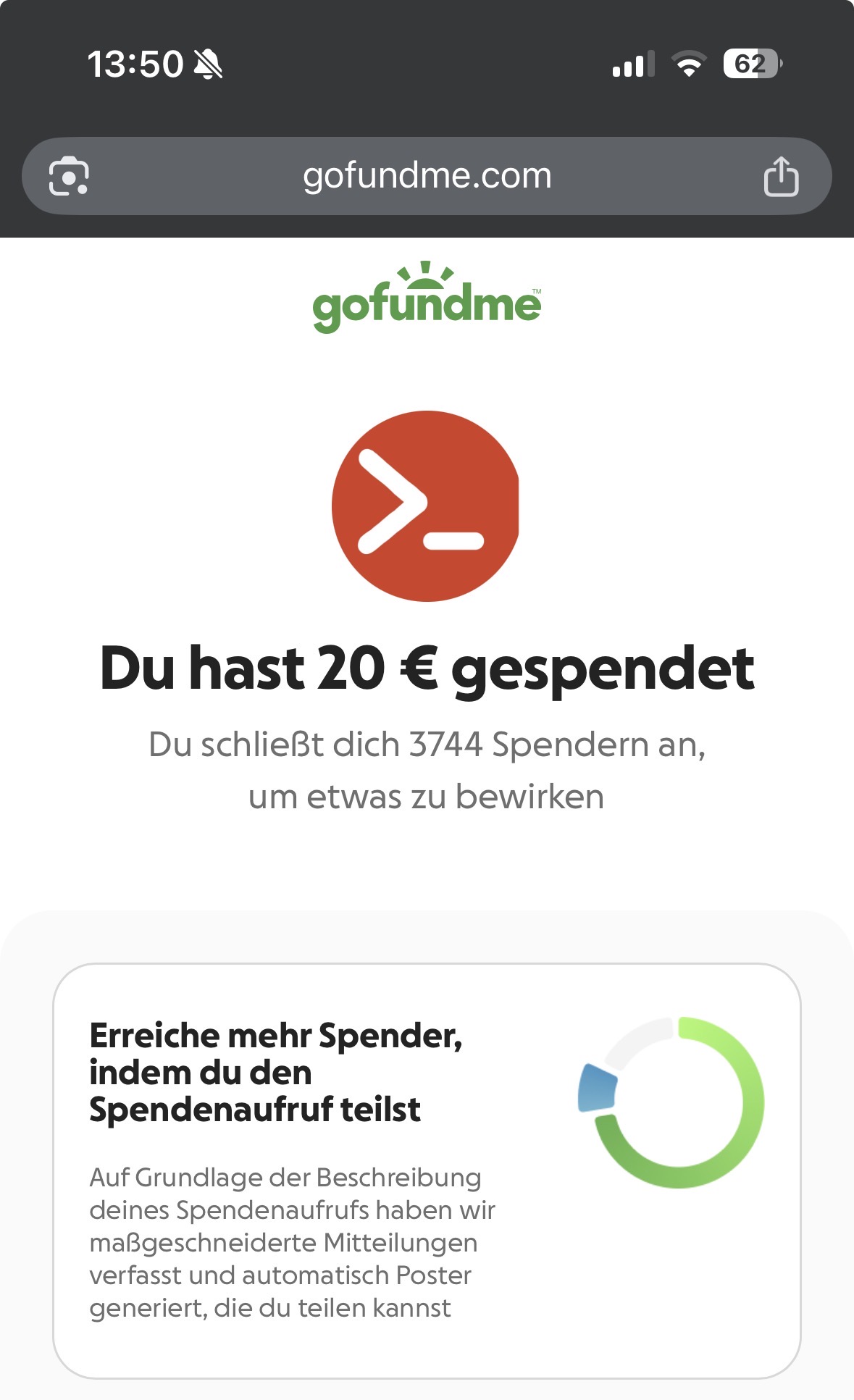Open the reader/page options icon in address bar
The width and height of the screenshot is (854, 1400).
(x=69, y=176)
